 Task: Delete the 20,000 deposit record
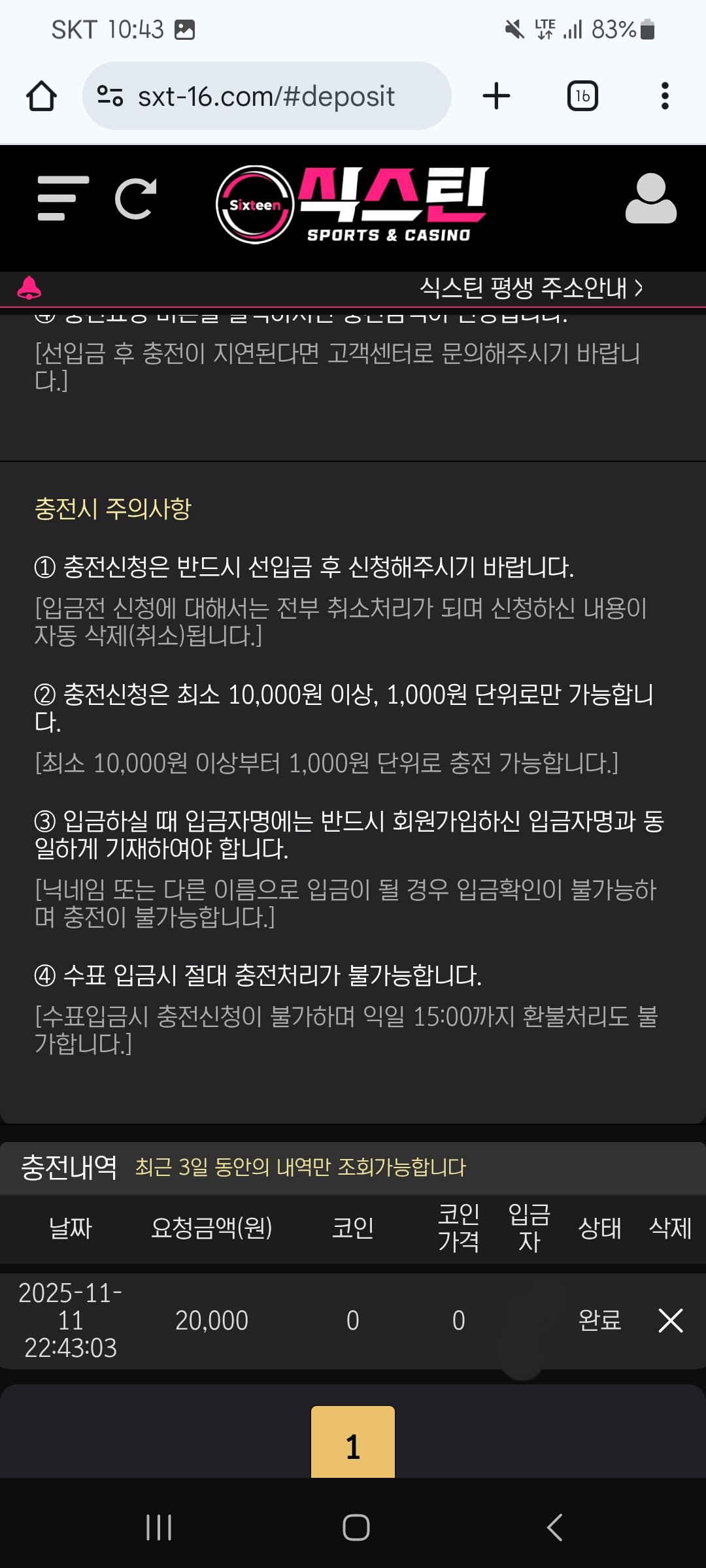pos(670,1320)
